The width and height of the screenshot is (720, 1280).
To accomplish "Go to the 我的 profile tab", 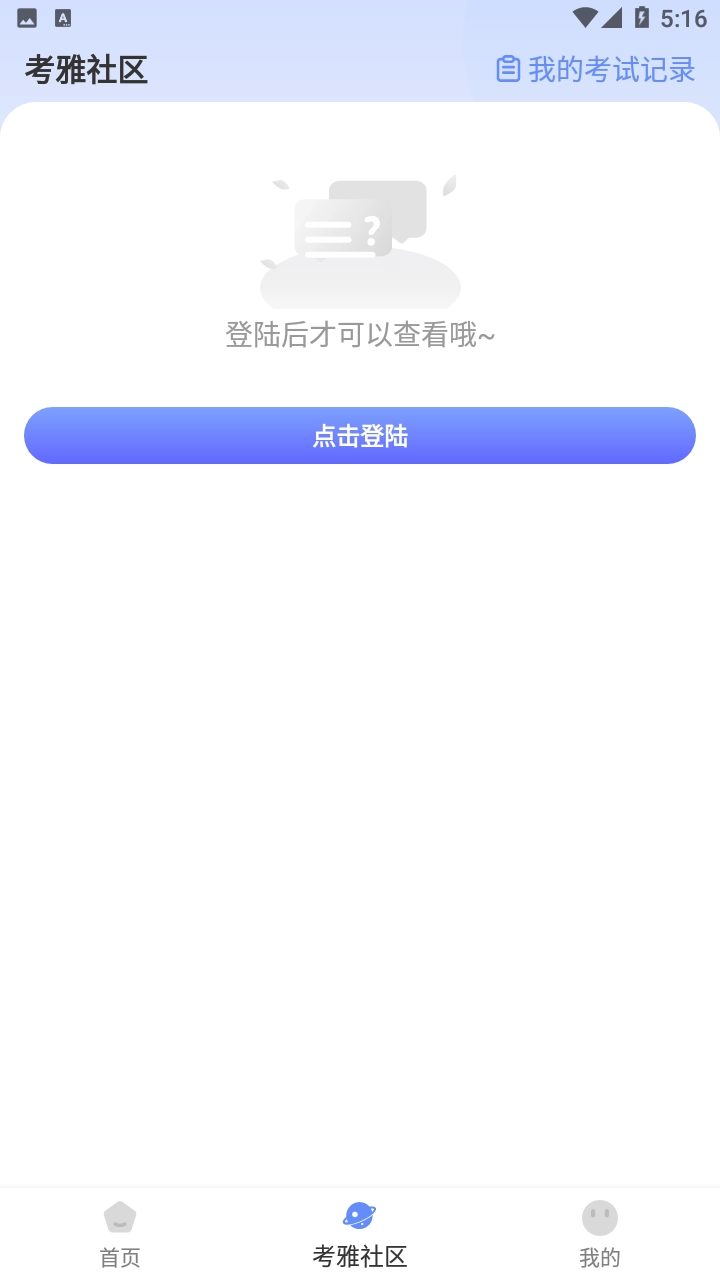I will point(600,1234).
